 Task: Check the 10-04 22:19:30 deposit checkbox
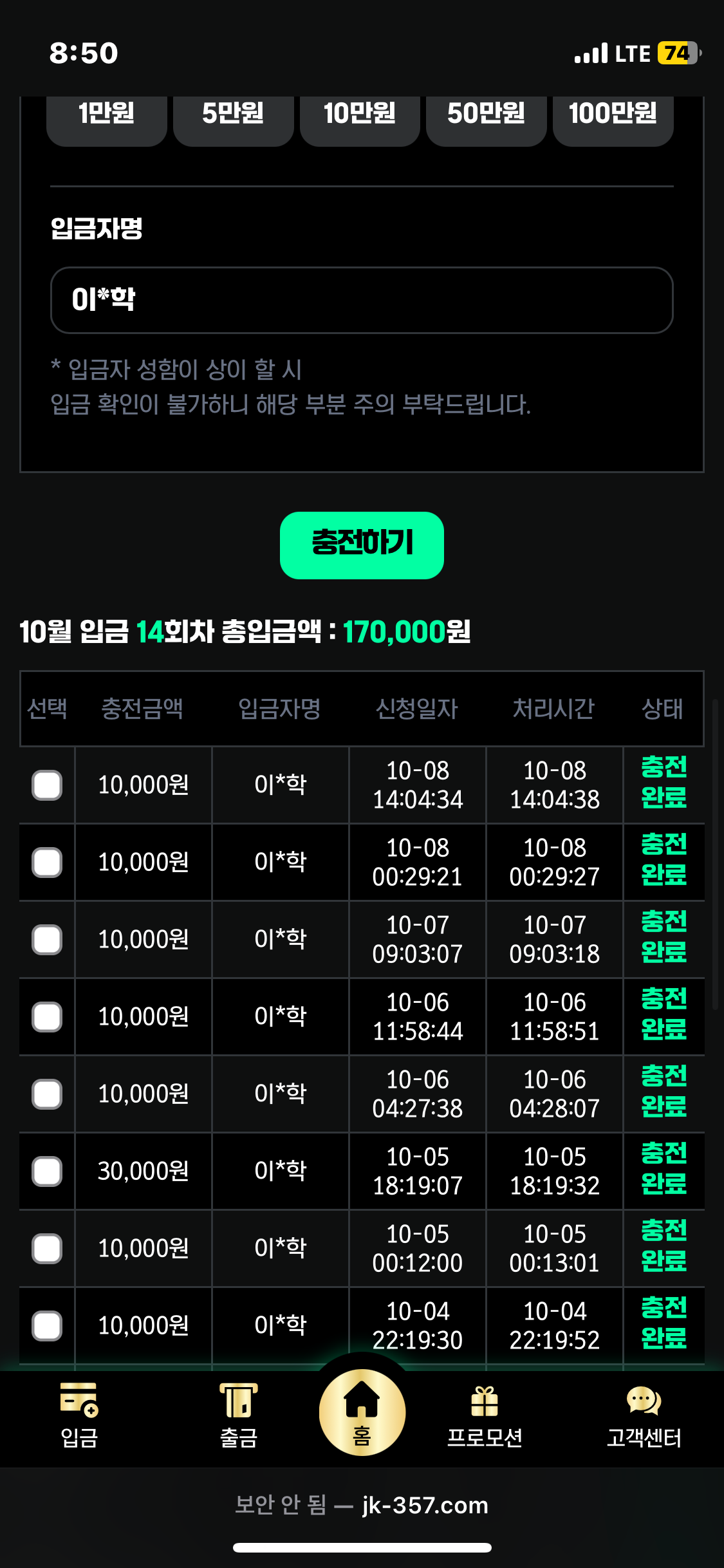coord(47,1326)
